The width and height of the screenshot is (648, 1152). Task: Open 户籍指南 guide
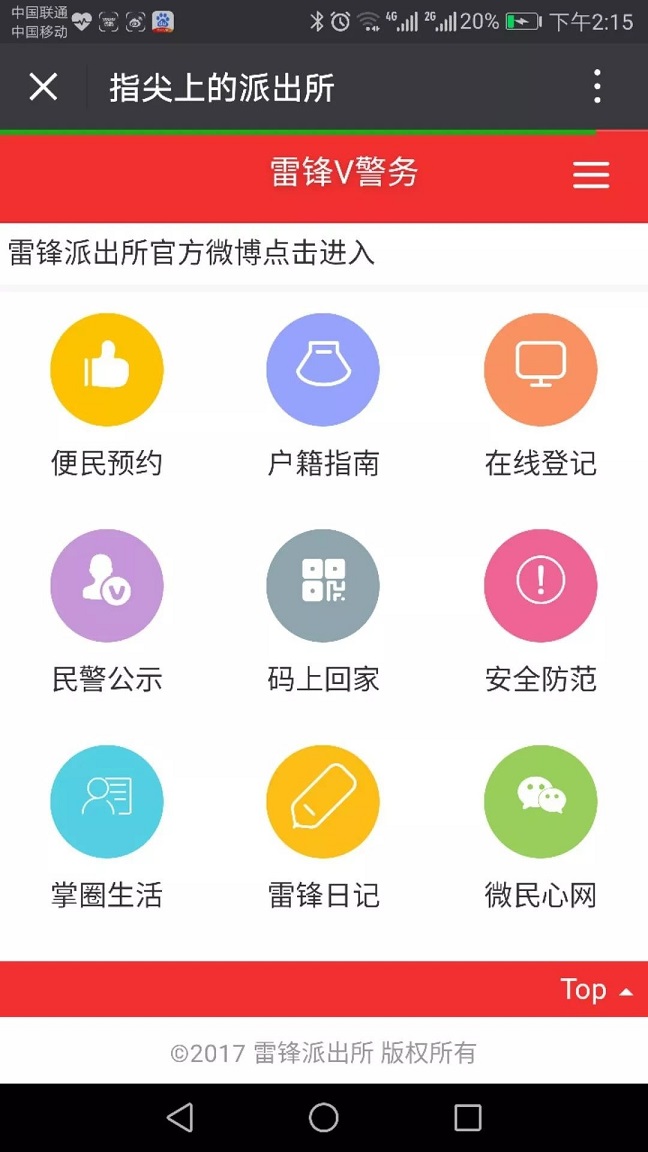click(323, 396)
